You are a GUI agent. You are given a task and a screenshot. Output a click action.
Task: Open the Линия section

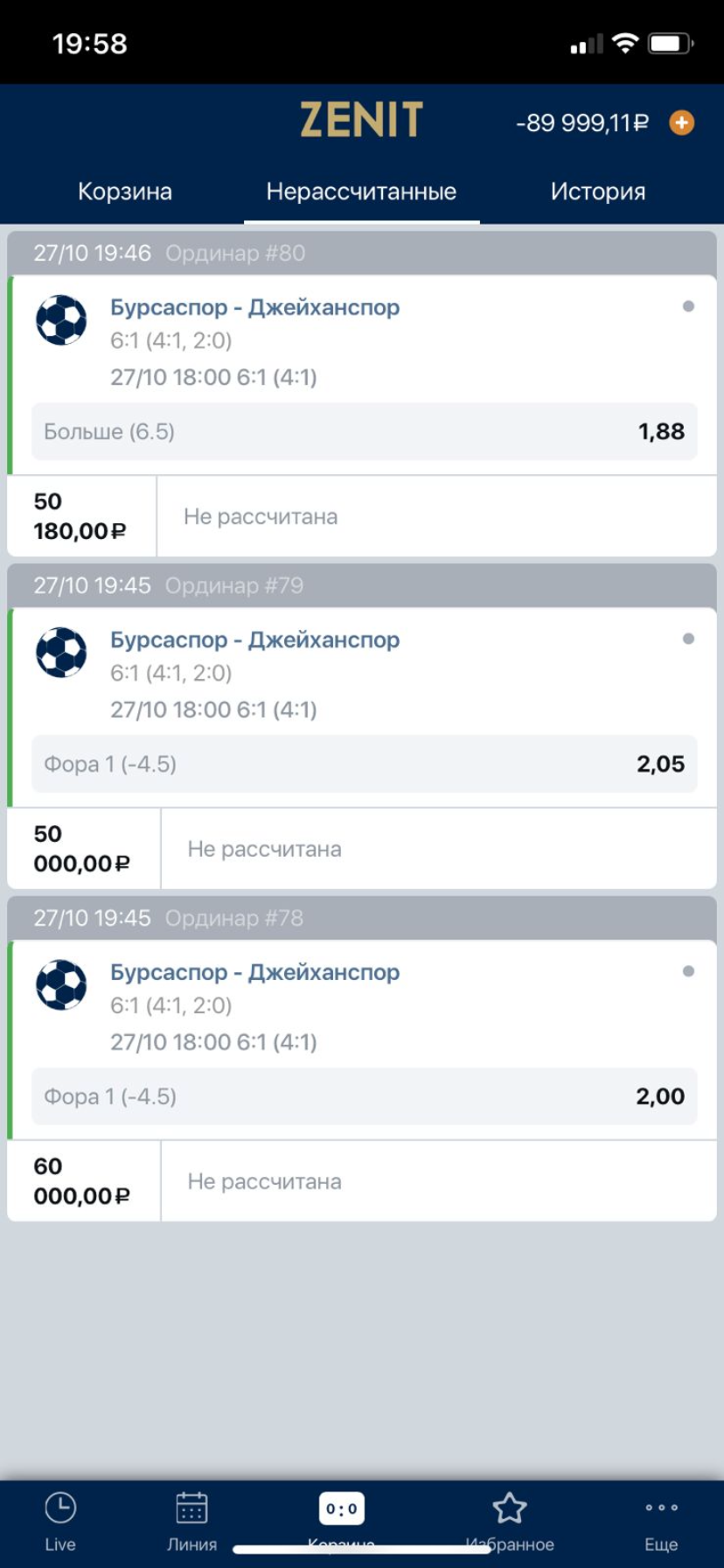coord(191,1521)
